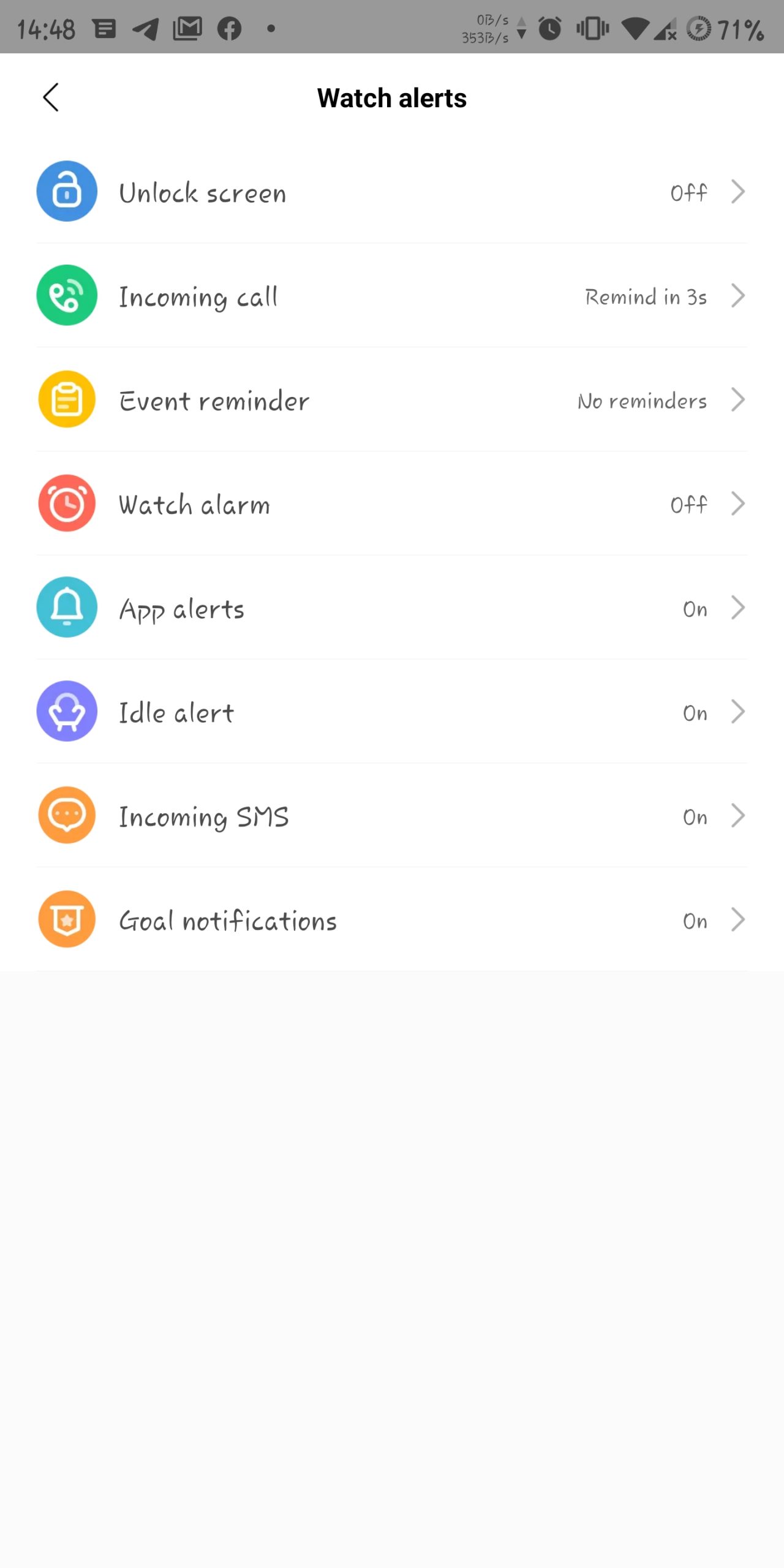784x1568 pixels.
Task: Open Idle alert settings
Action: coord(392,712)
